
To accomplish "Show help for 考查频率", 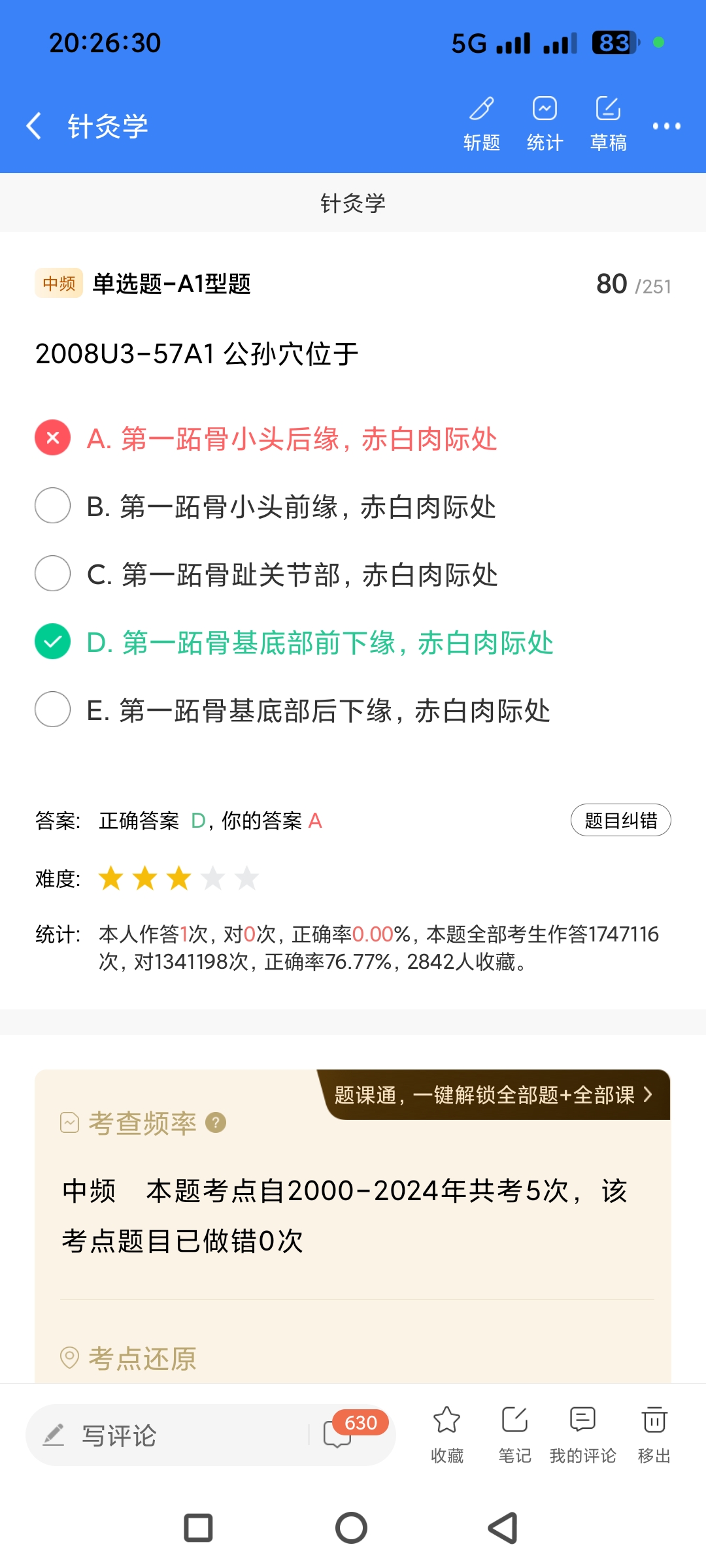I will click(x=216, y=1122).
